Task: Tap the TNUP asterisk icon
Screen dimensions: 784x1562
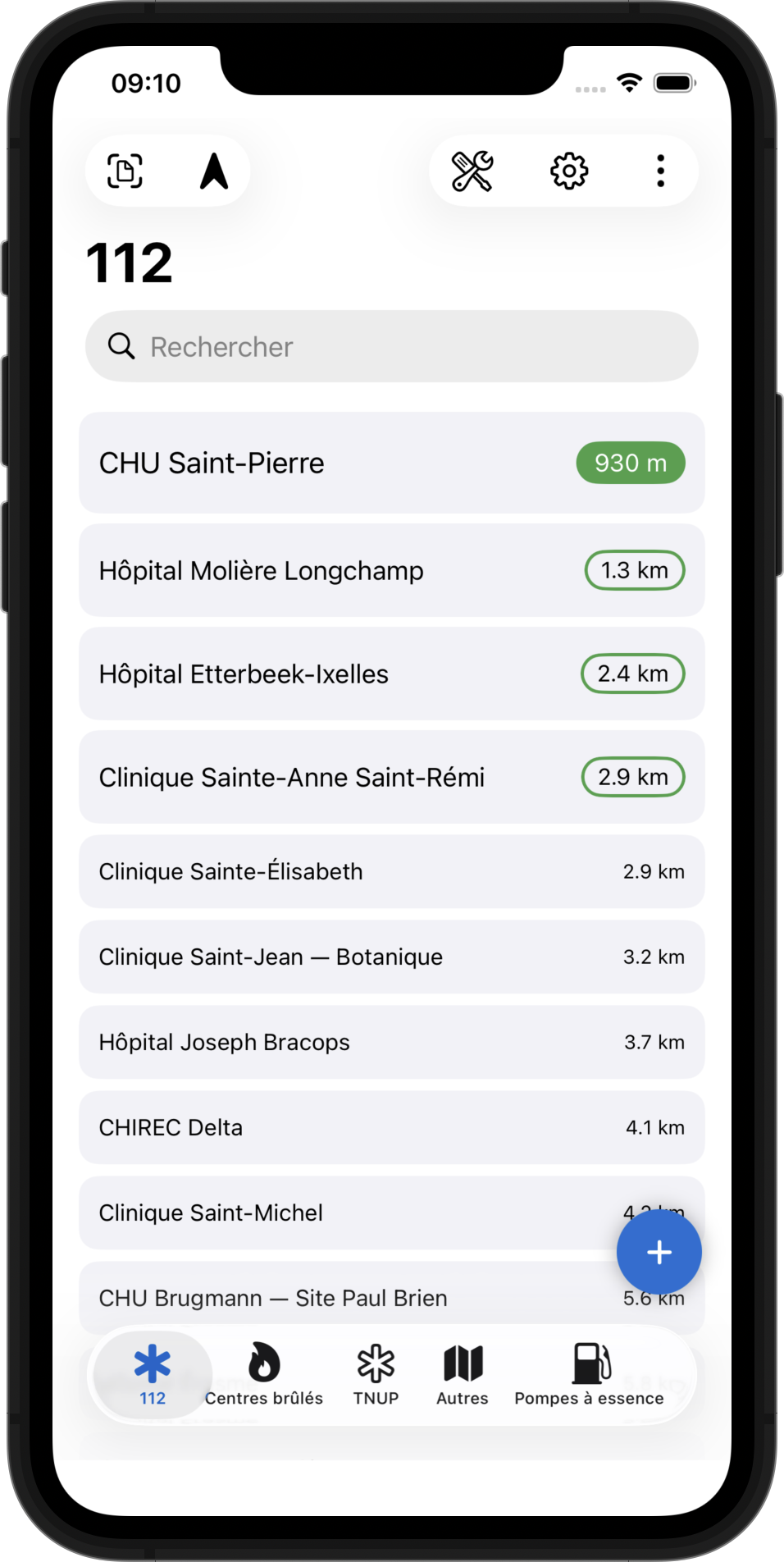Action: click(x=375, y=1363)
